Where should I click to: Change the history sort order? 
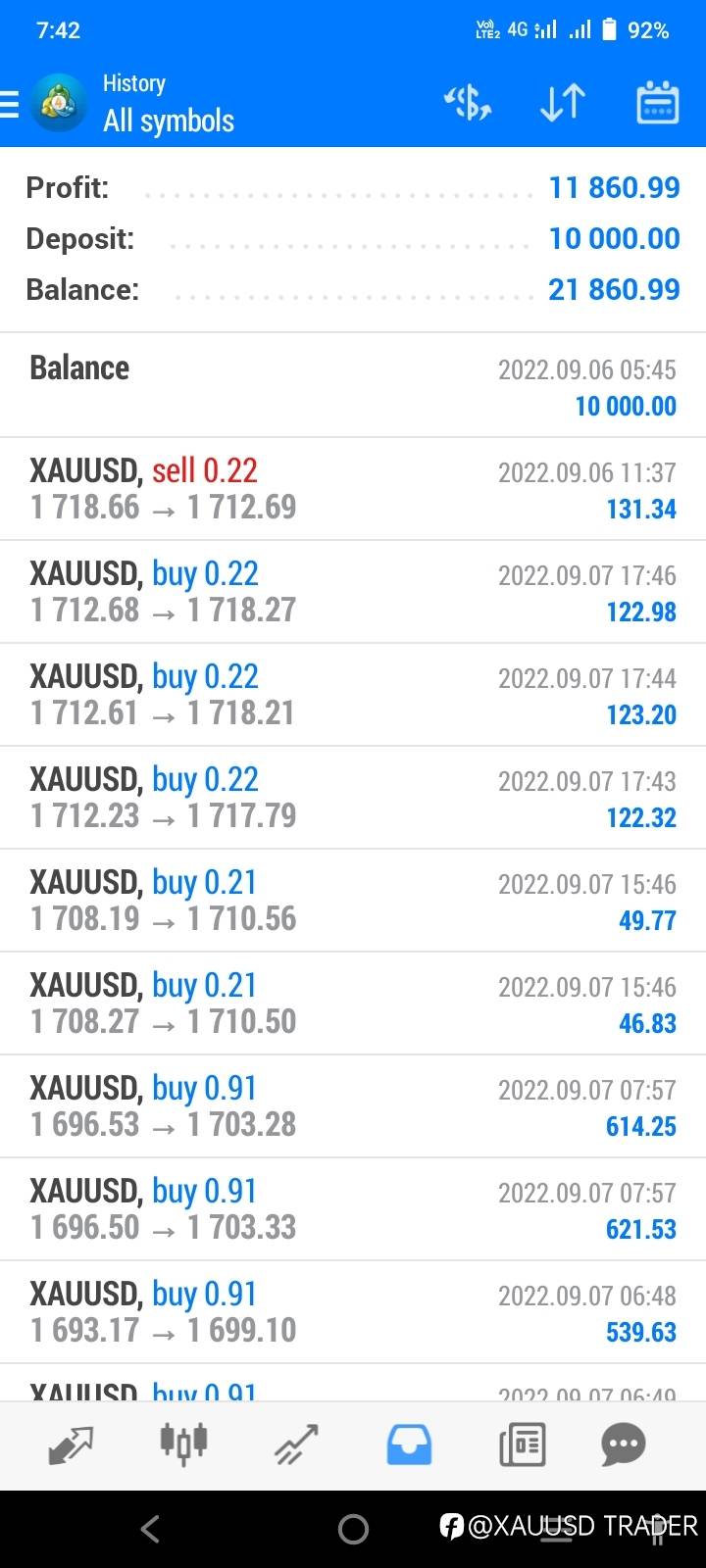[563, 102]
